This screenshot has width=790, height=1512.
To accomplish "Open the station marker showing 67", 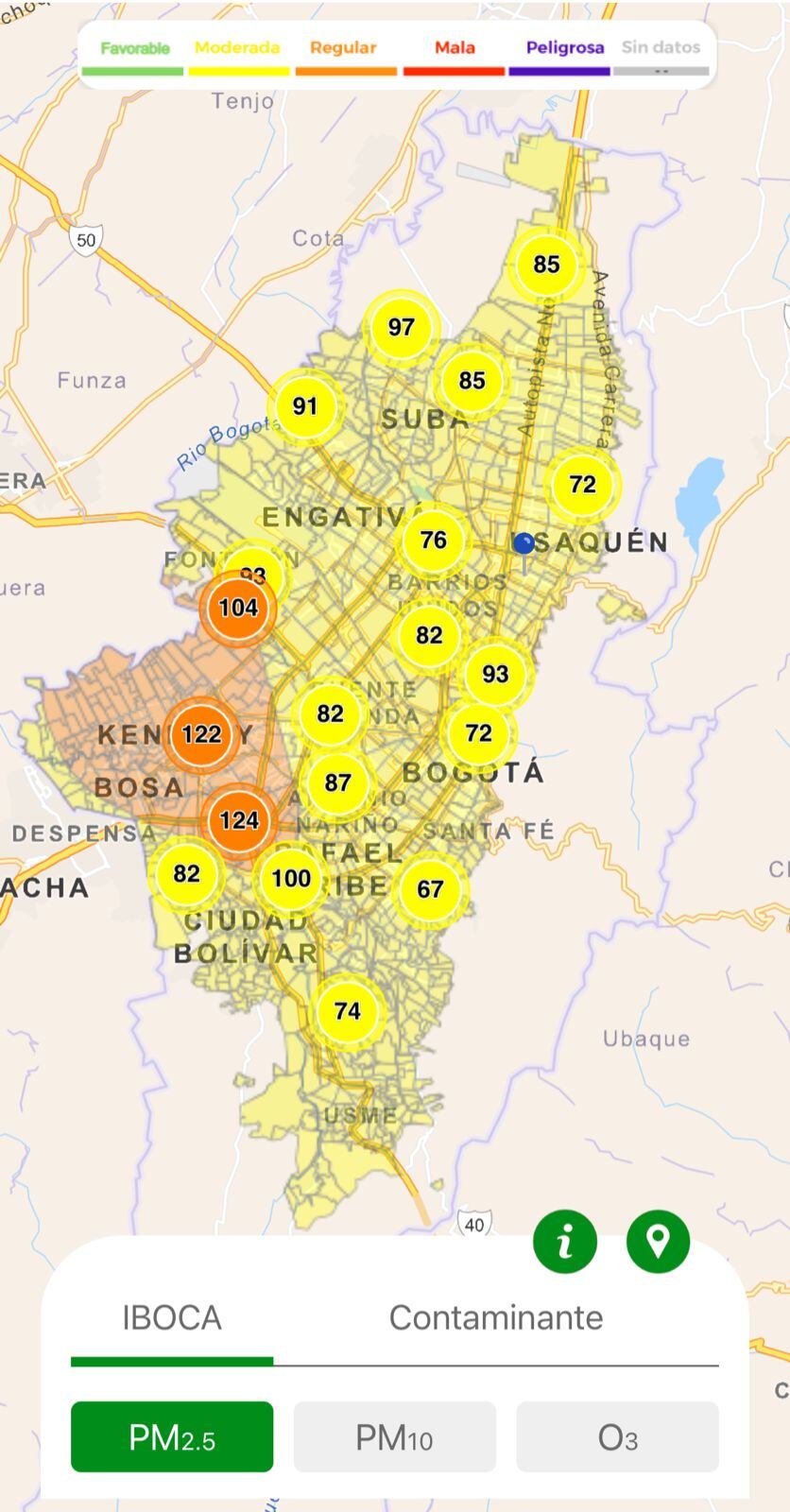I will point(430,889).
